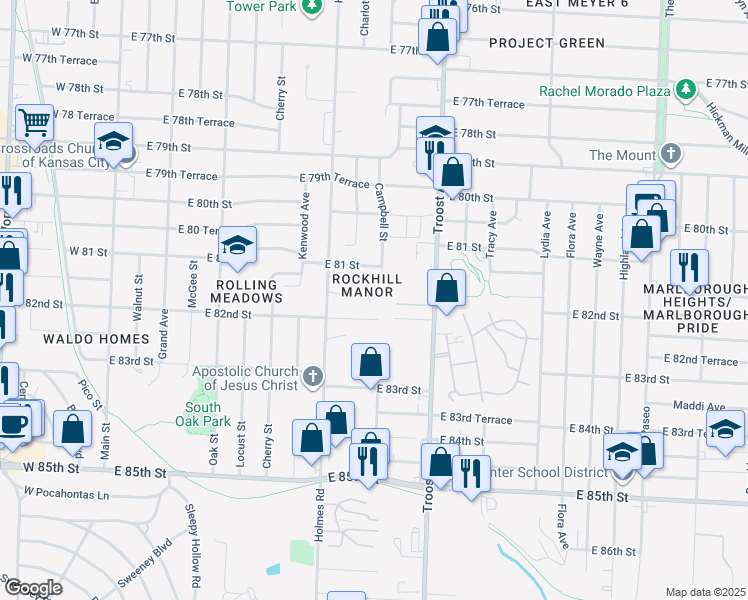
Task: Select the Apostolic Church of Jesus Christ marker
Action: [313, 376]
